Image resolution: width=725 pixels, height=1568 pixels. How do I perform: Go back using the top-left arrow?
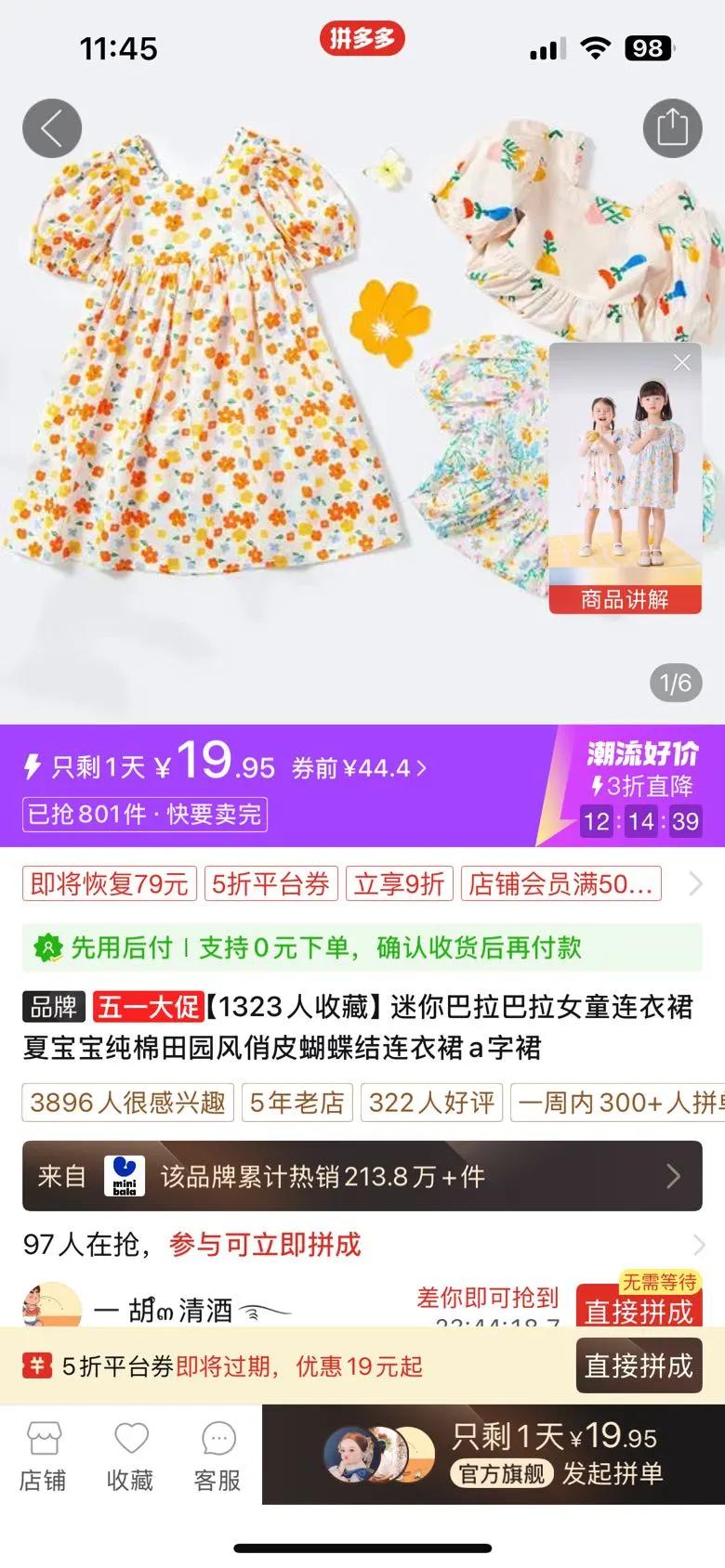click(x=52, y=128)
